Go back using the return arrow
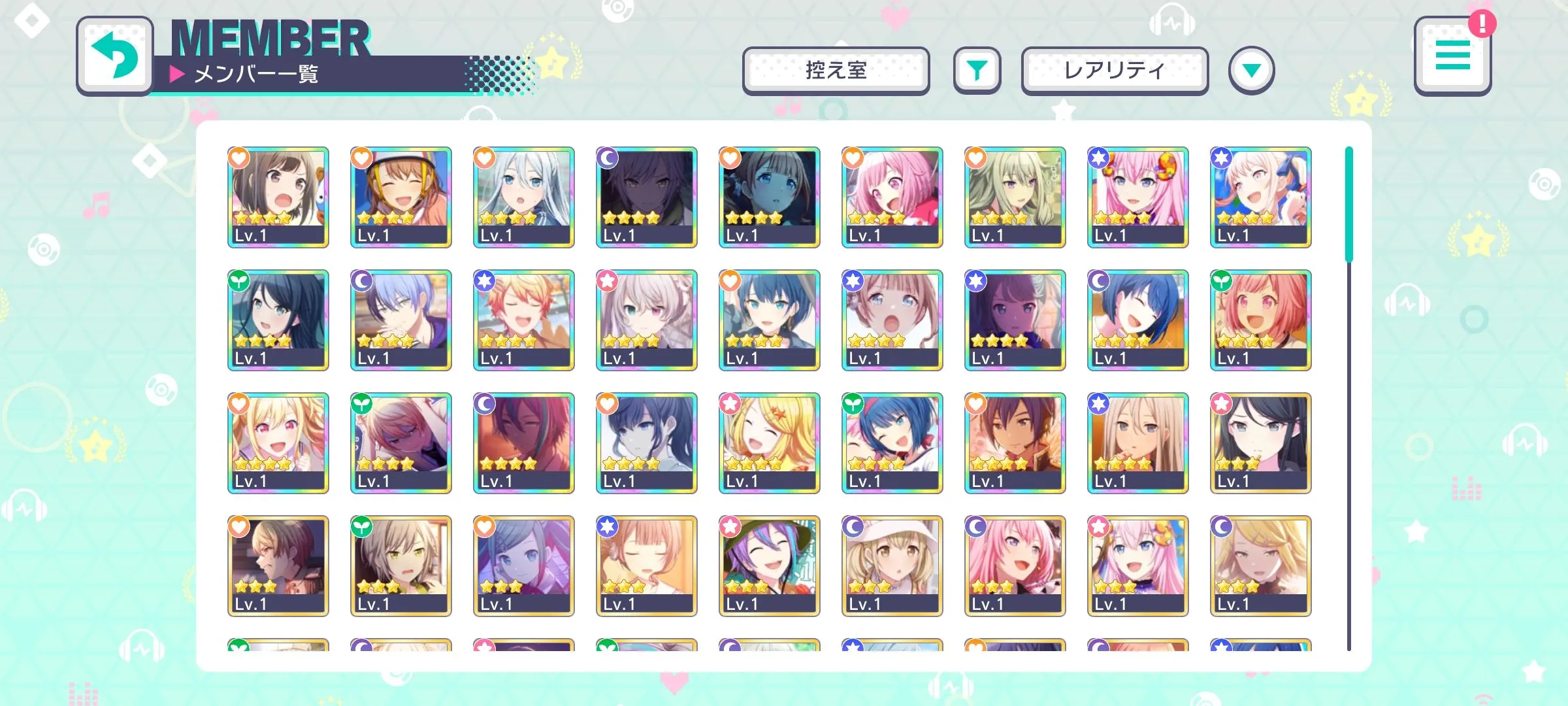 115,56
